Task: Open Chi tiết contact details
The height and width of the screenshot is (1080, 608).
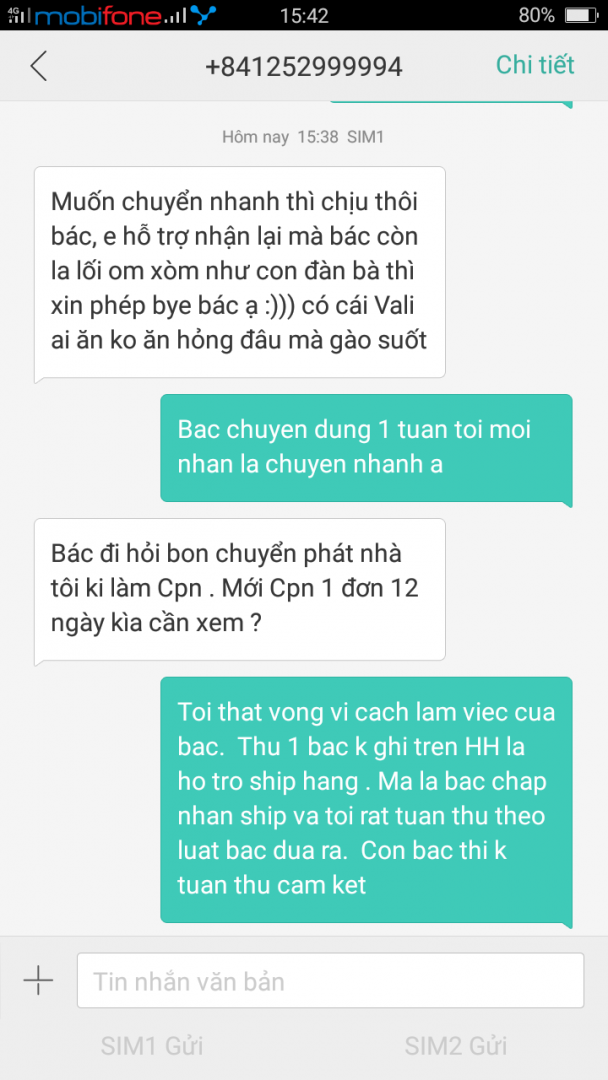Action: point(535,65)
